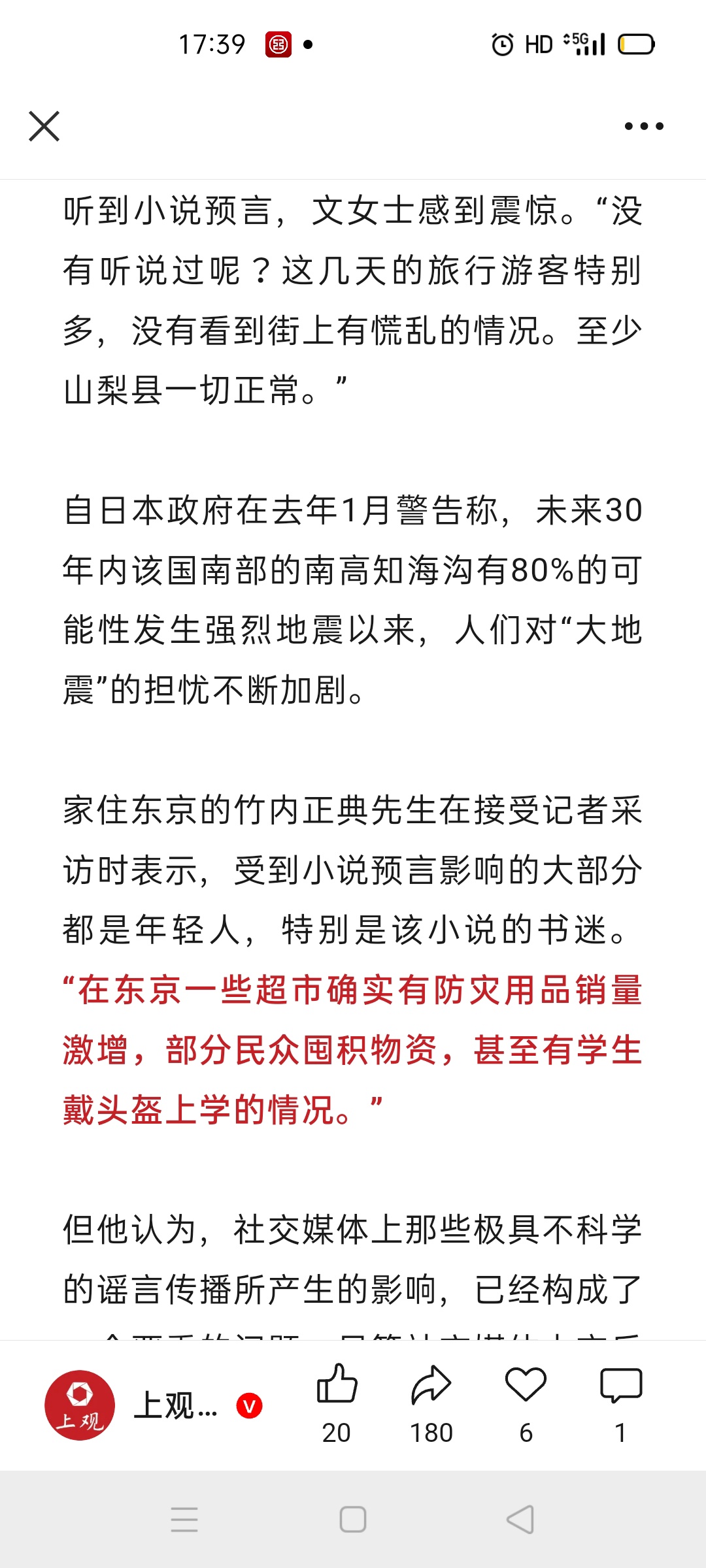Close the article with the X button
Image resolution: width=706 pixels, height=1568 pixels.
tap(44, 126)
